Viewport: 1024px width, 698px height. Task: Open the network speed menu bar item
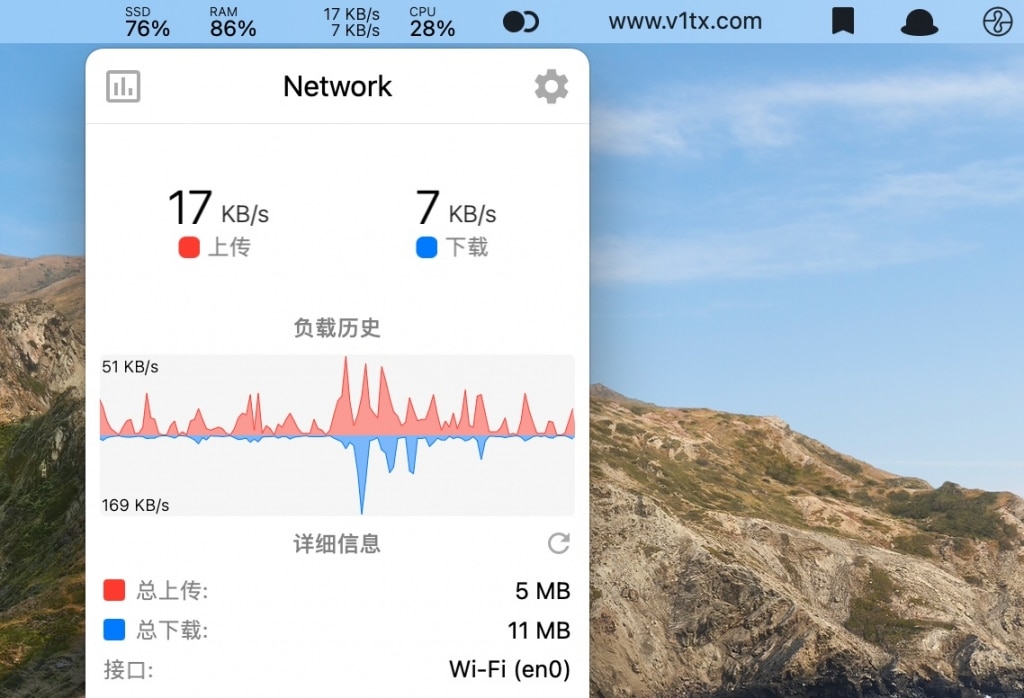351,22
